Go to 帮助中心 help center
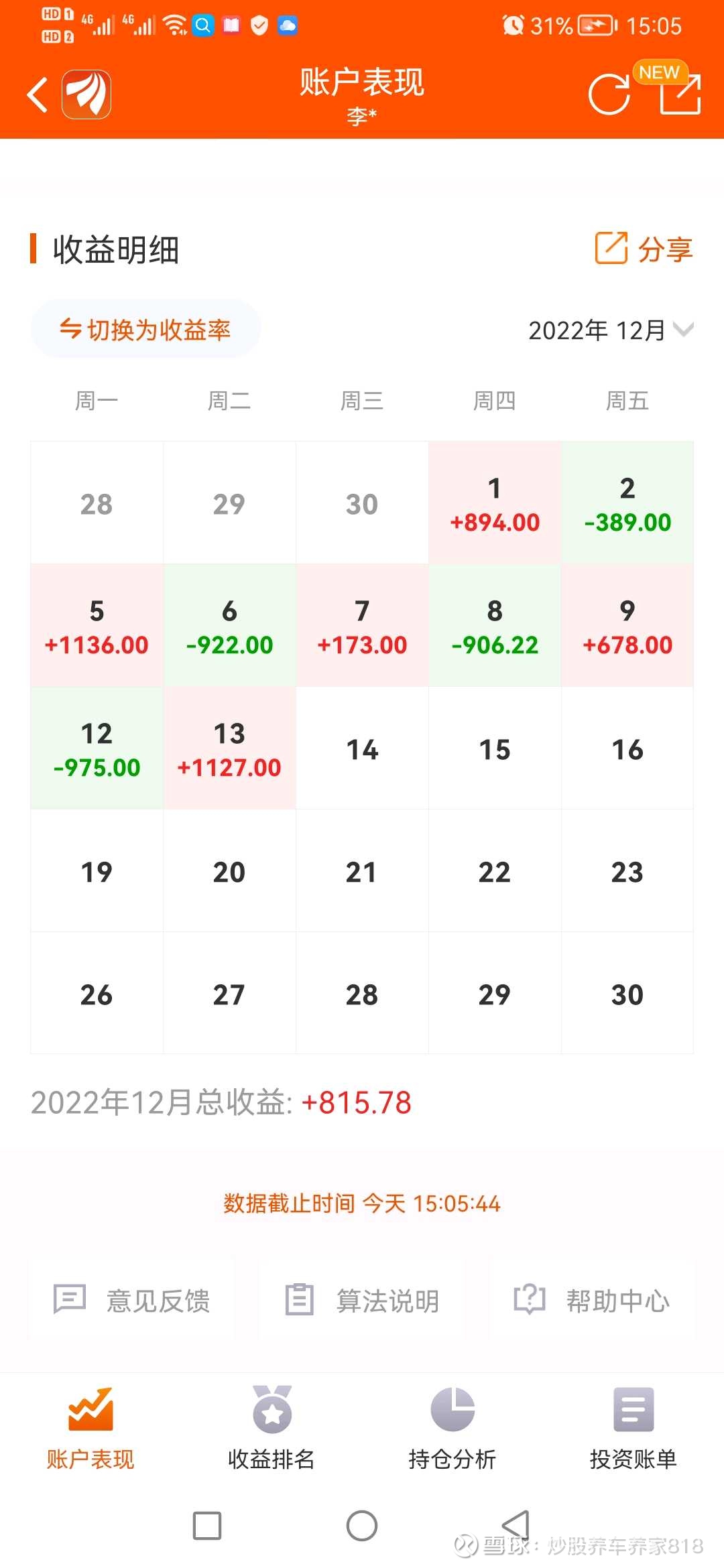The image size is (724, 1568). pyautogui.click(x=593, y=1301)
